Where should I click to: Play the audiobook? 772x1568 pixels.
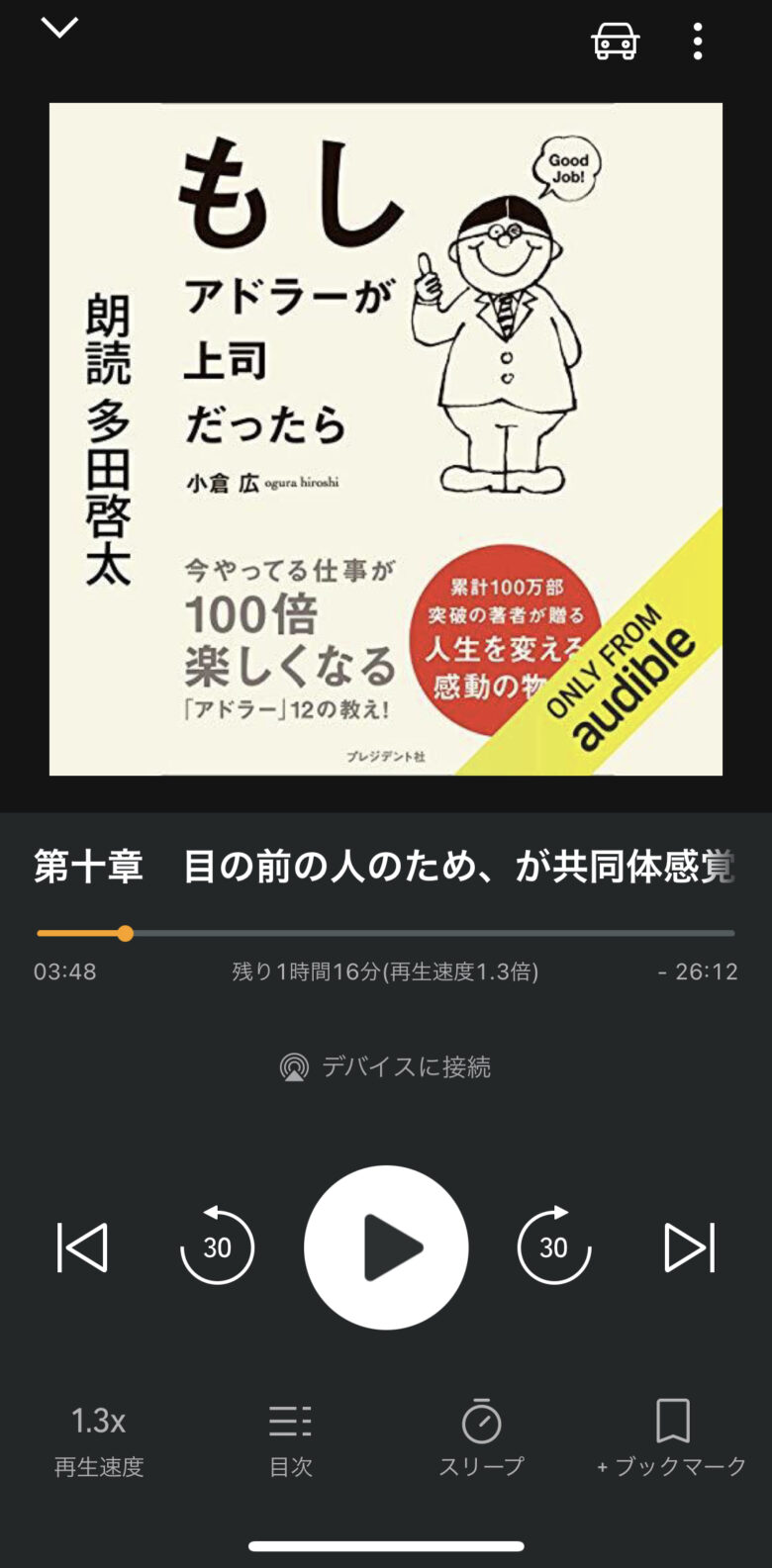pos(386,1247)
